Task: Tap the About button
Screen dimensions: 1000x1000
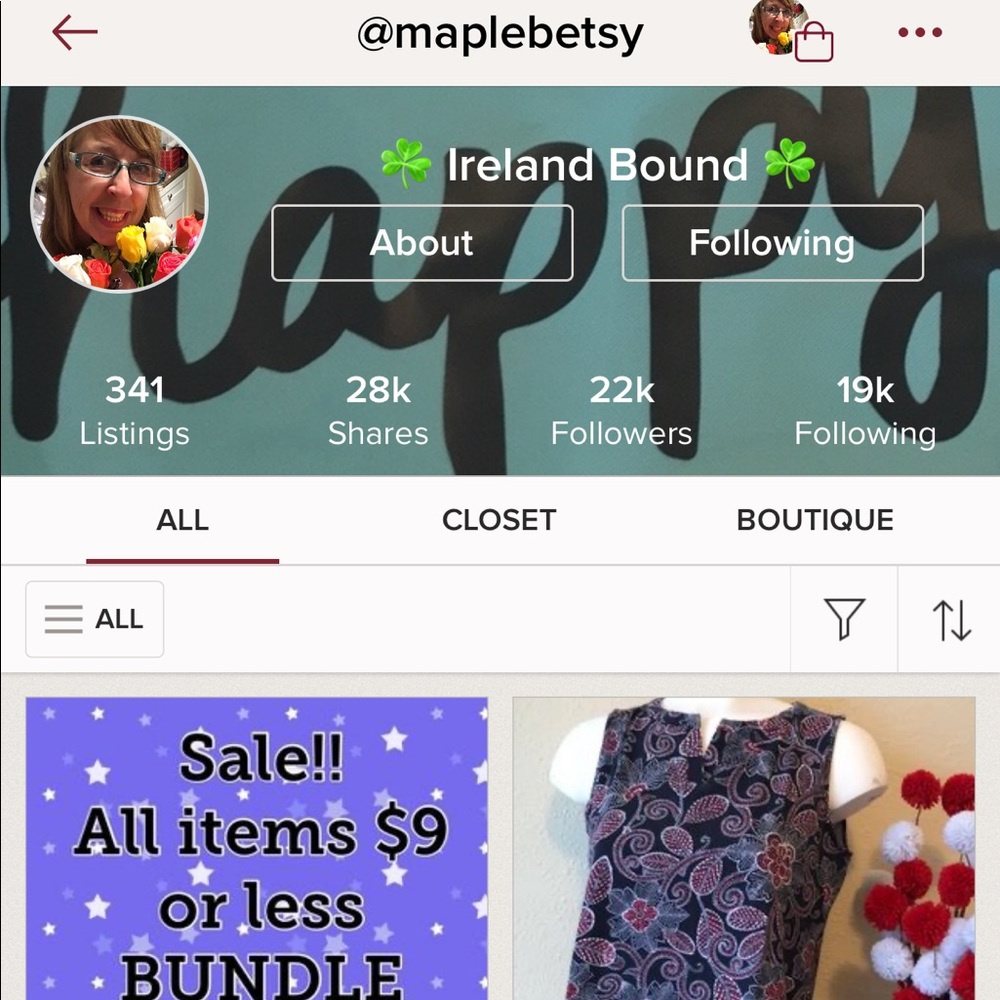Action: (422, 243)
